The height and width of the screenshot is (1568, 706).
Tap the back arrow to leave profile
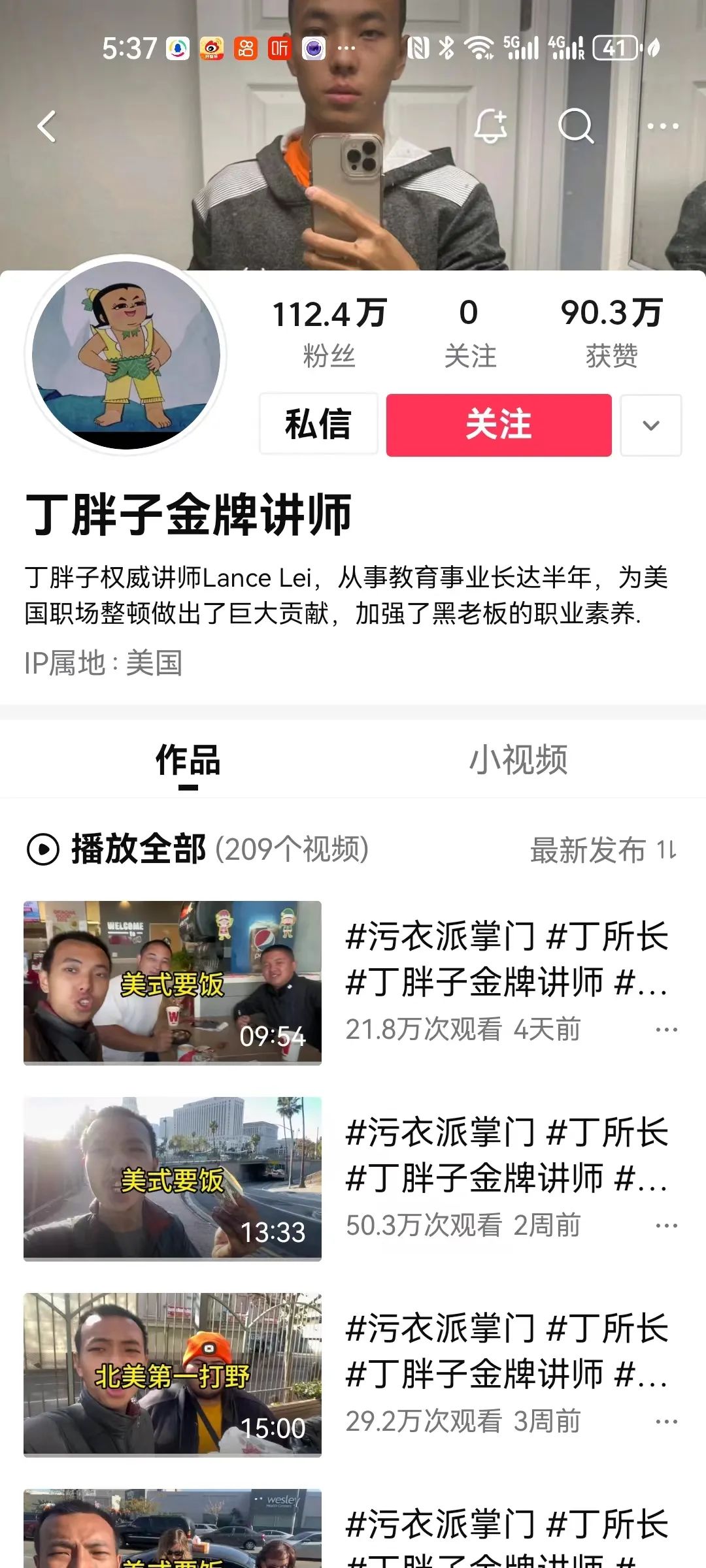pyautogui.click(x=45, y=126)
